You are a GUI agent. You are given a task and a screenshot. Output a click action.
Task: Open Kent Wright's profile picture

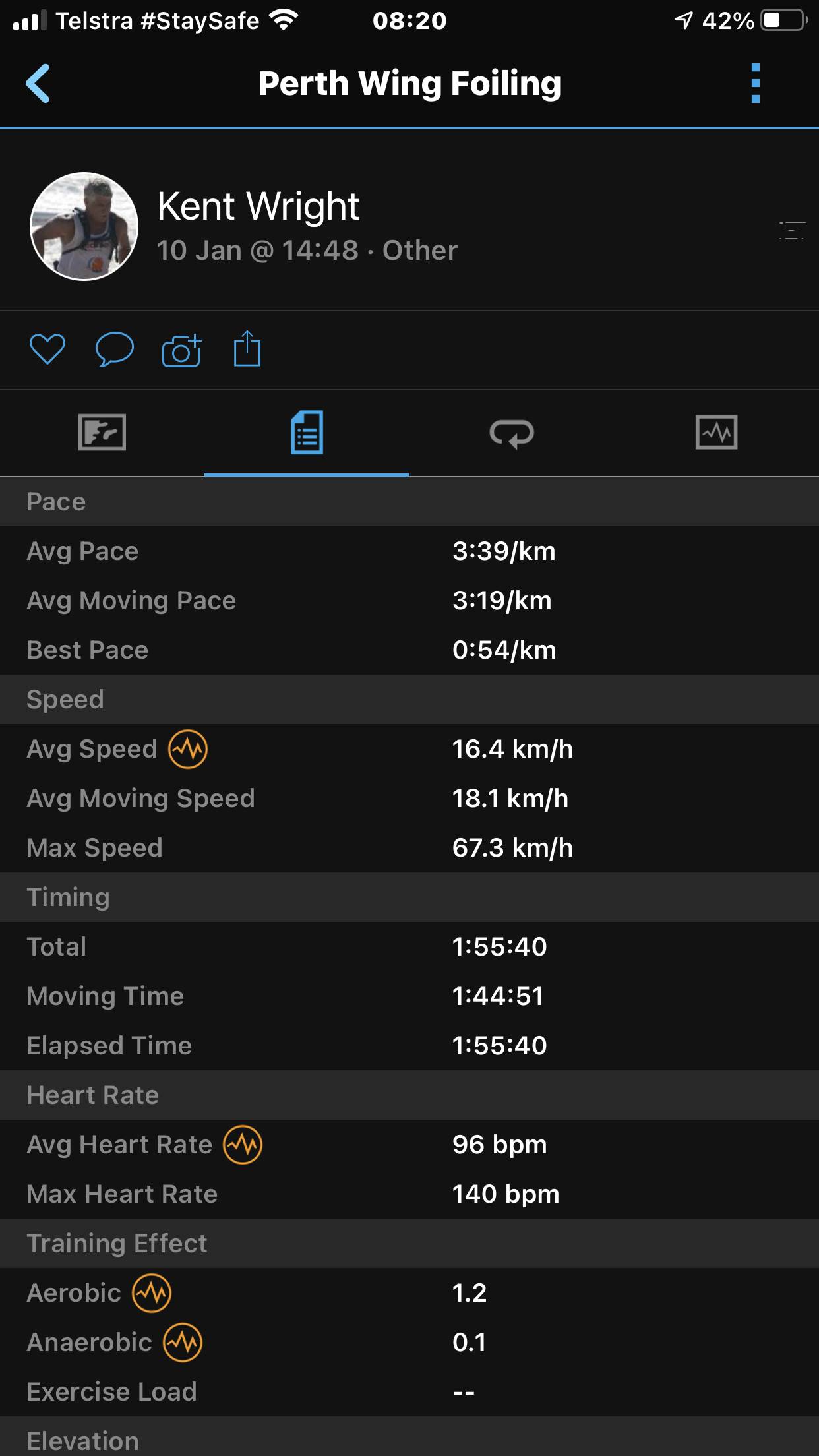pos(84,226)
